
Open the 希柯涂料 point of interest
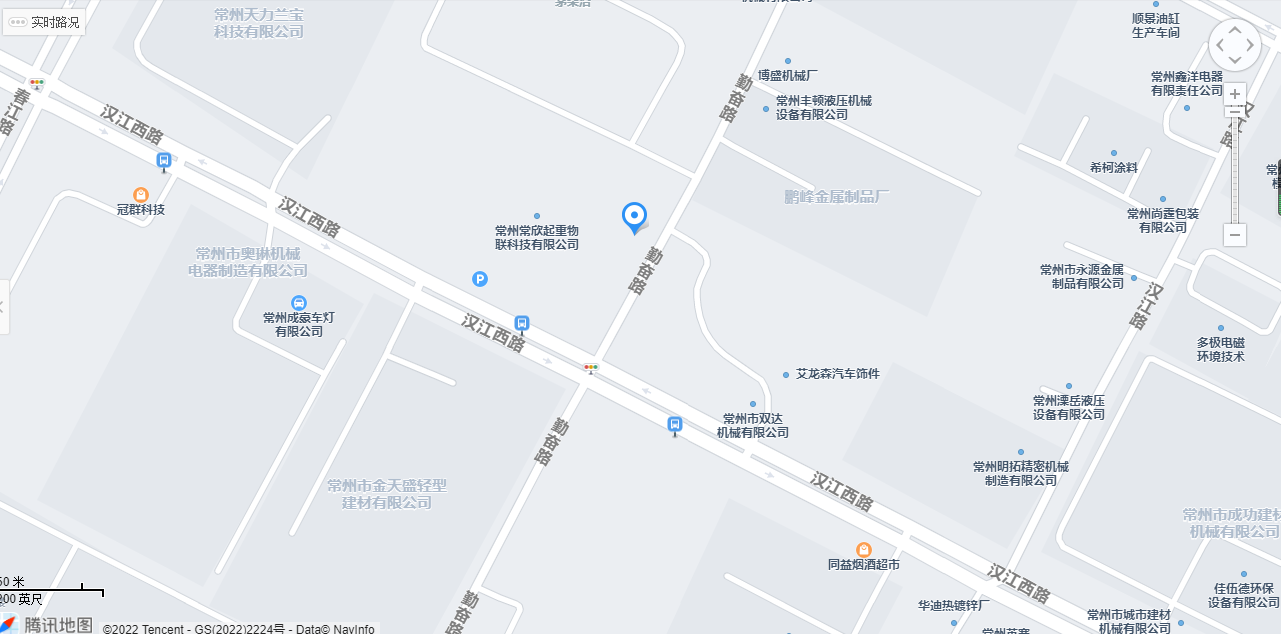pos(1114,153)
